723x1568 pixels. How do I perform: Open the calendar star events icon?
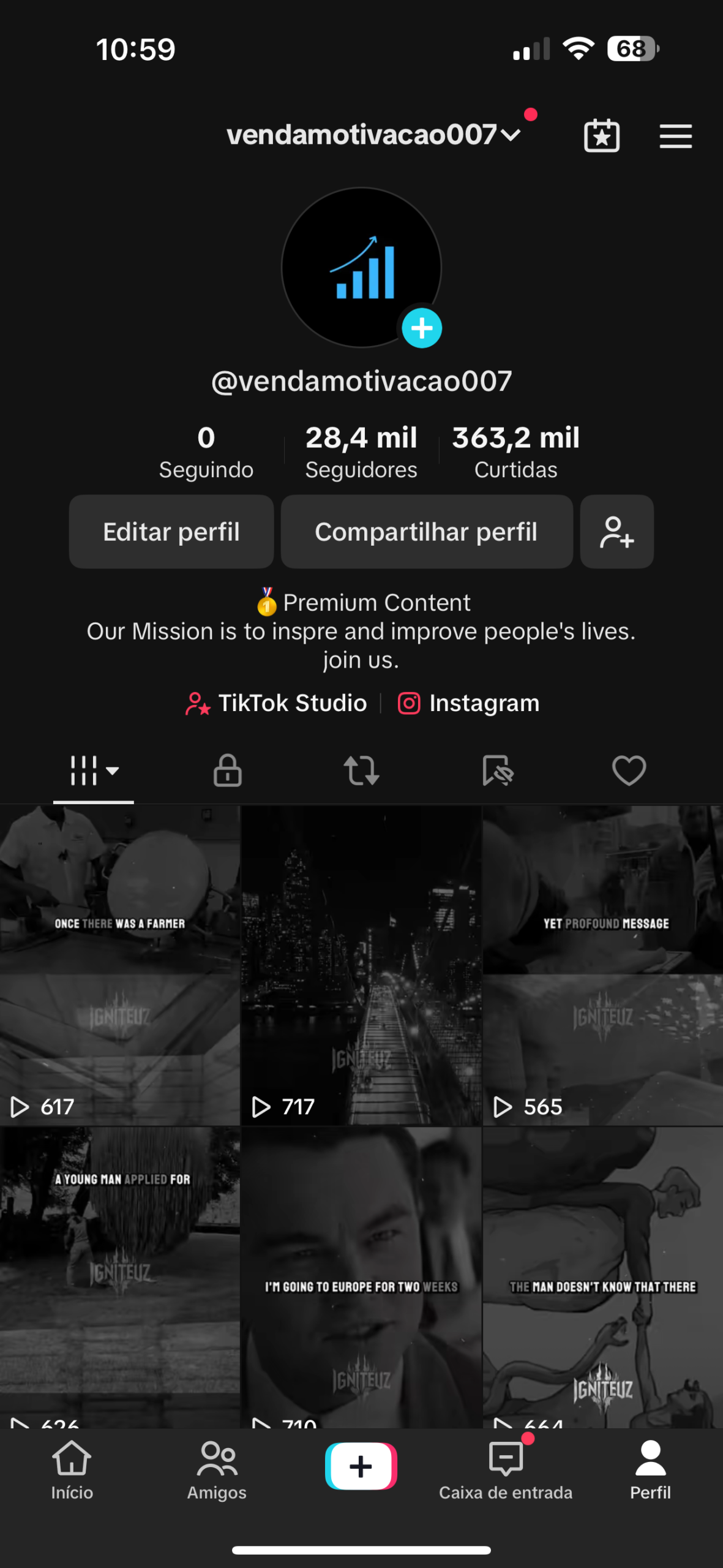602,135
